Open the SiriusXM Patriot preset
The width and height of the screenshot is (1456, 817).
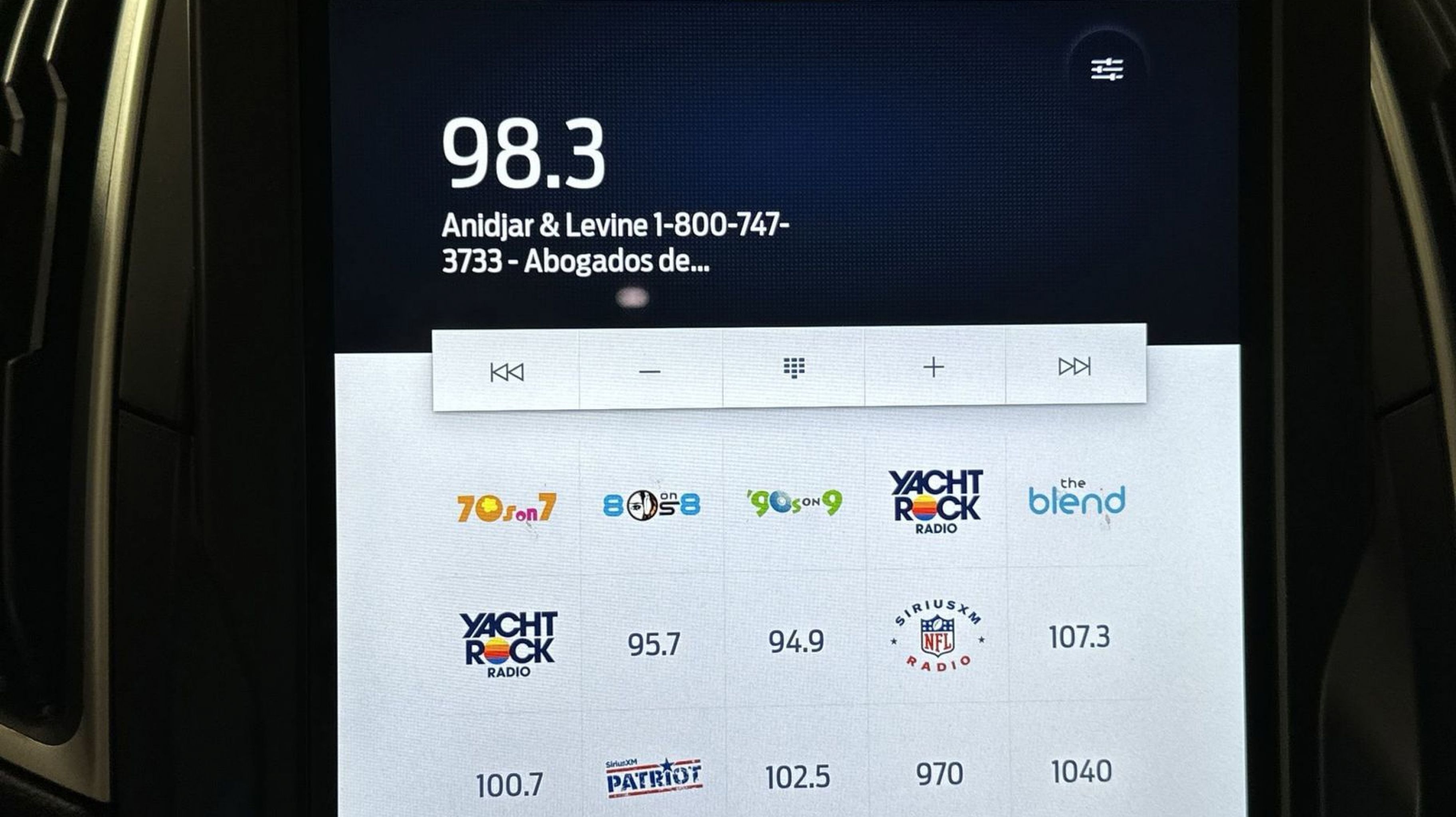[654, 778]
